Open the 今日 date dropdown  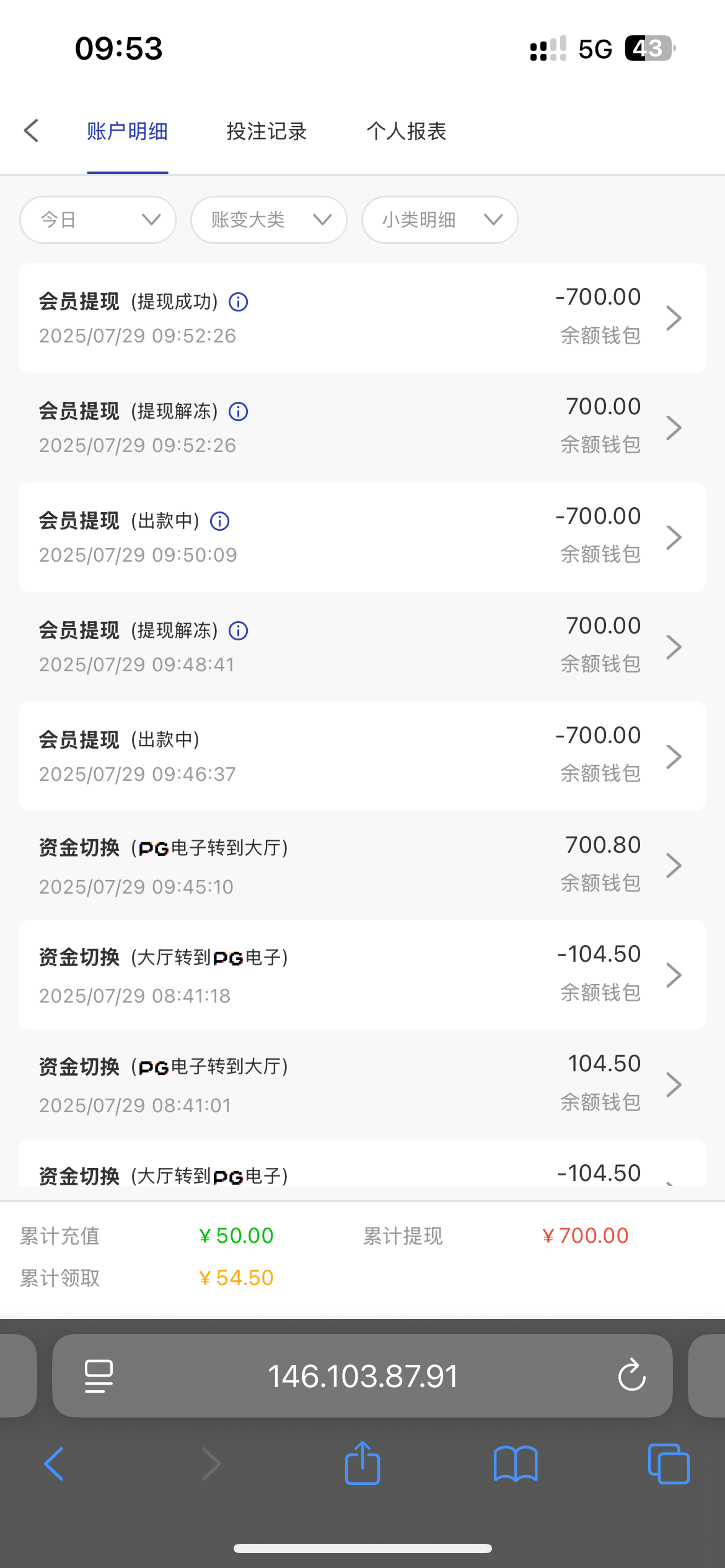click(98, 220)
